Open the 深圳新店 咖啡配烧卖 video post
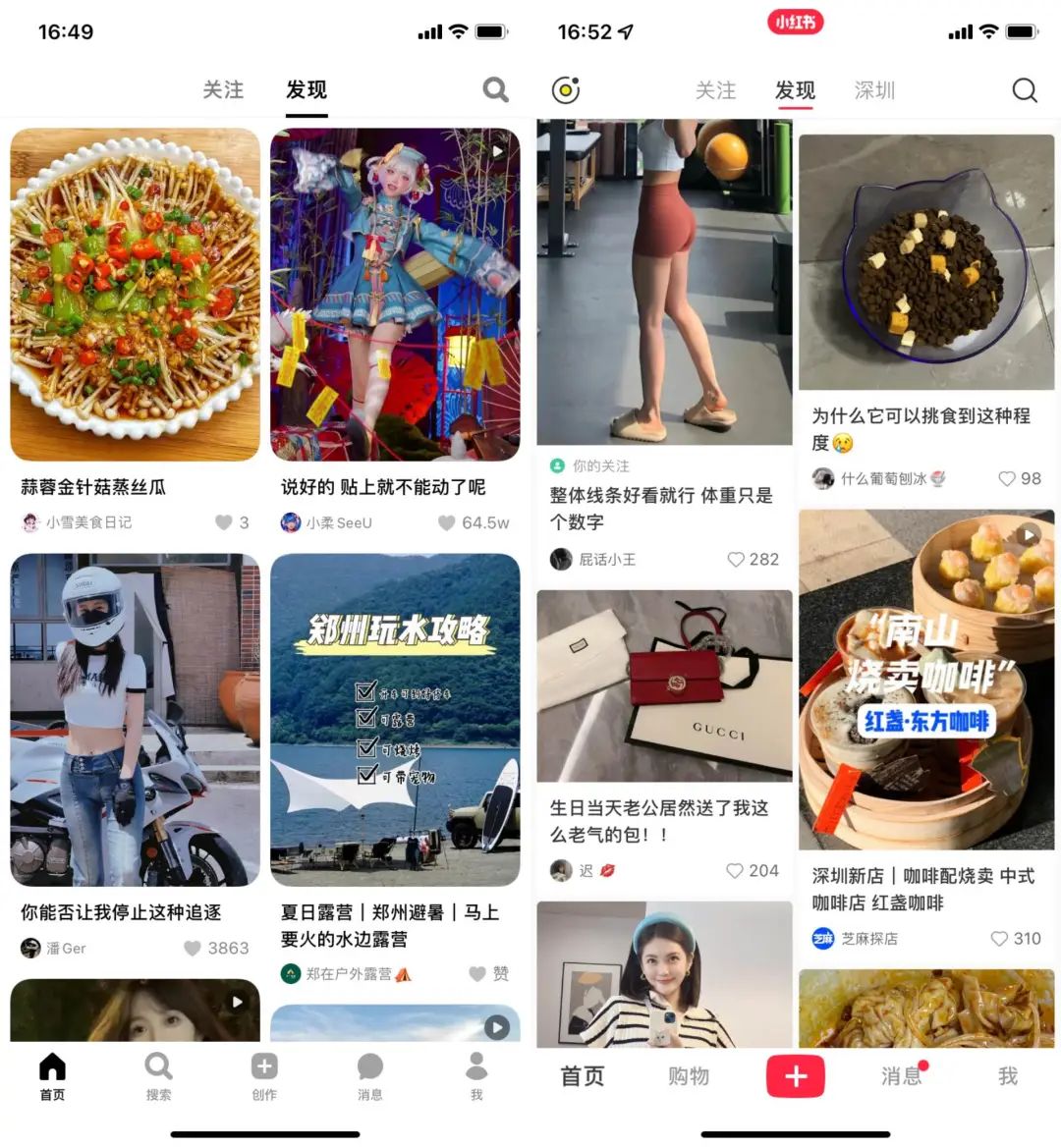Screen dimensions: 1061x1148 926,678
